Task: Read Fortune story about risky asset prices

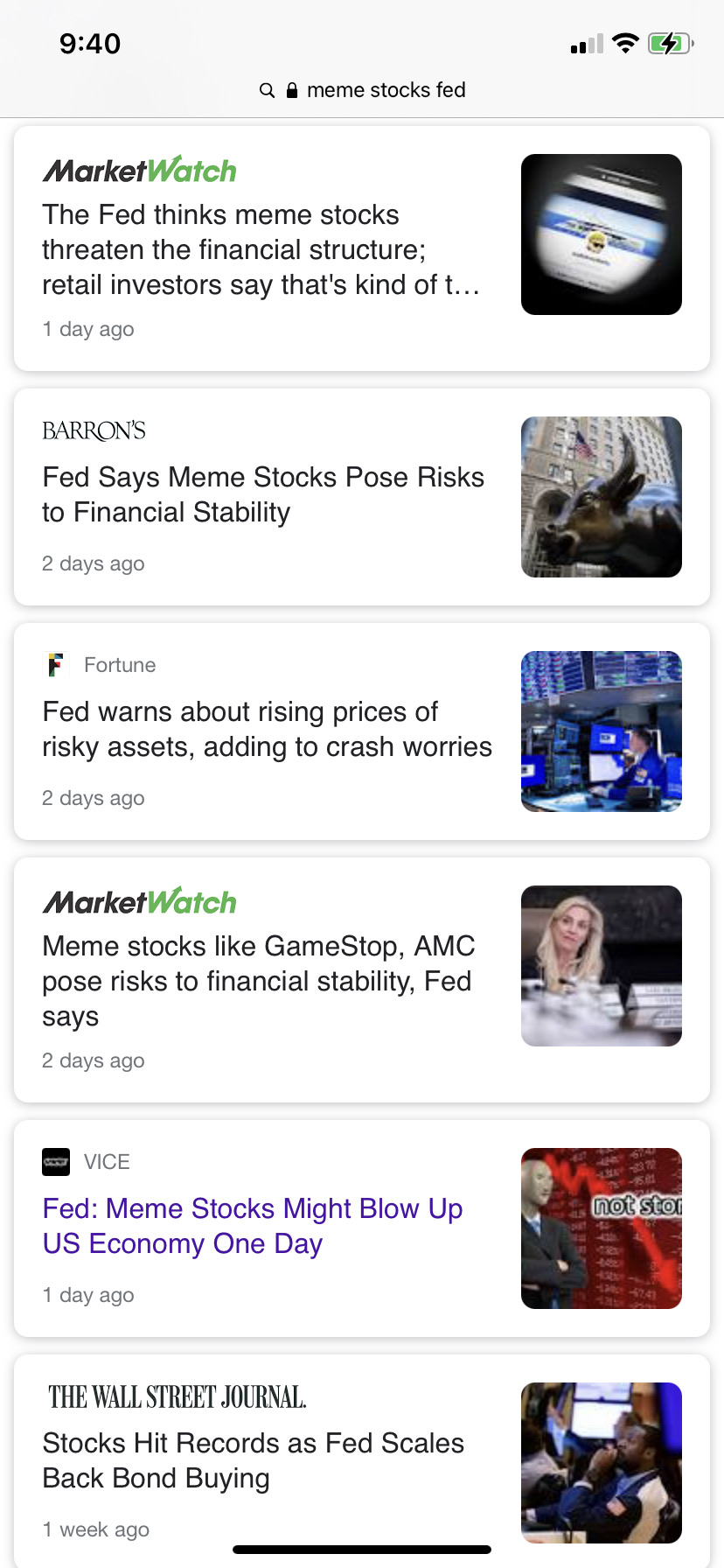Action: pos(267,729)
